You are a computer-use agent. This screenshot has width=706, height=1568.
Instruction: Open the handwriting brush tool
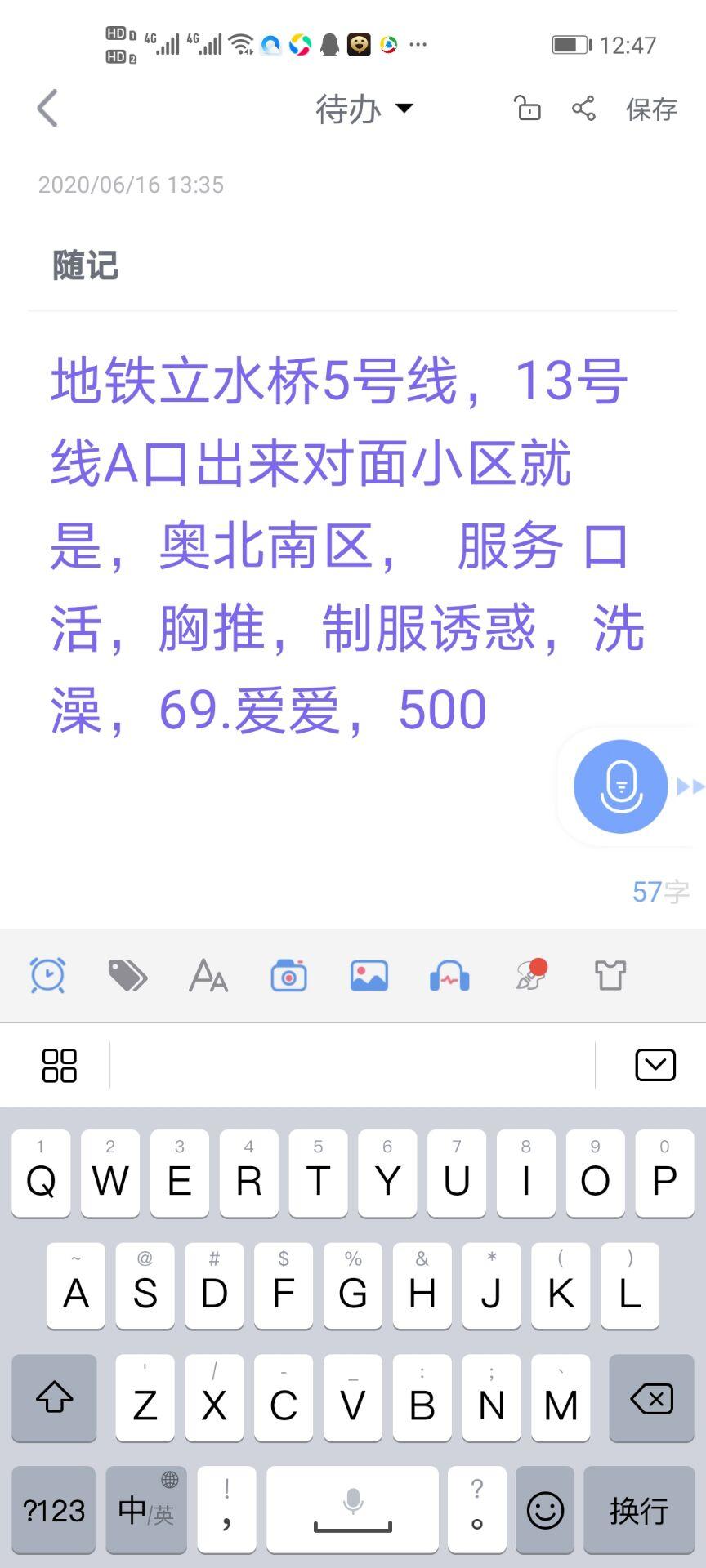pos(530,975)
